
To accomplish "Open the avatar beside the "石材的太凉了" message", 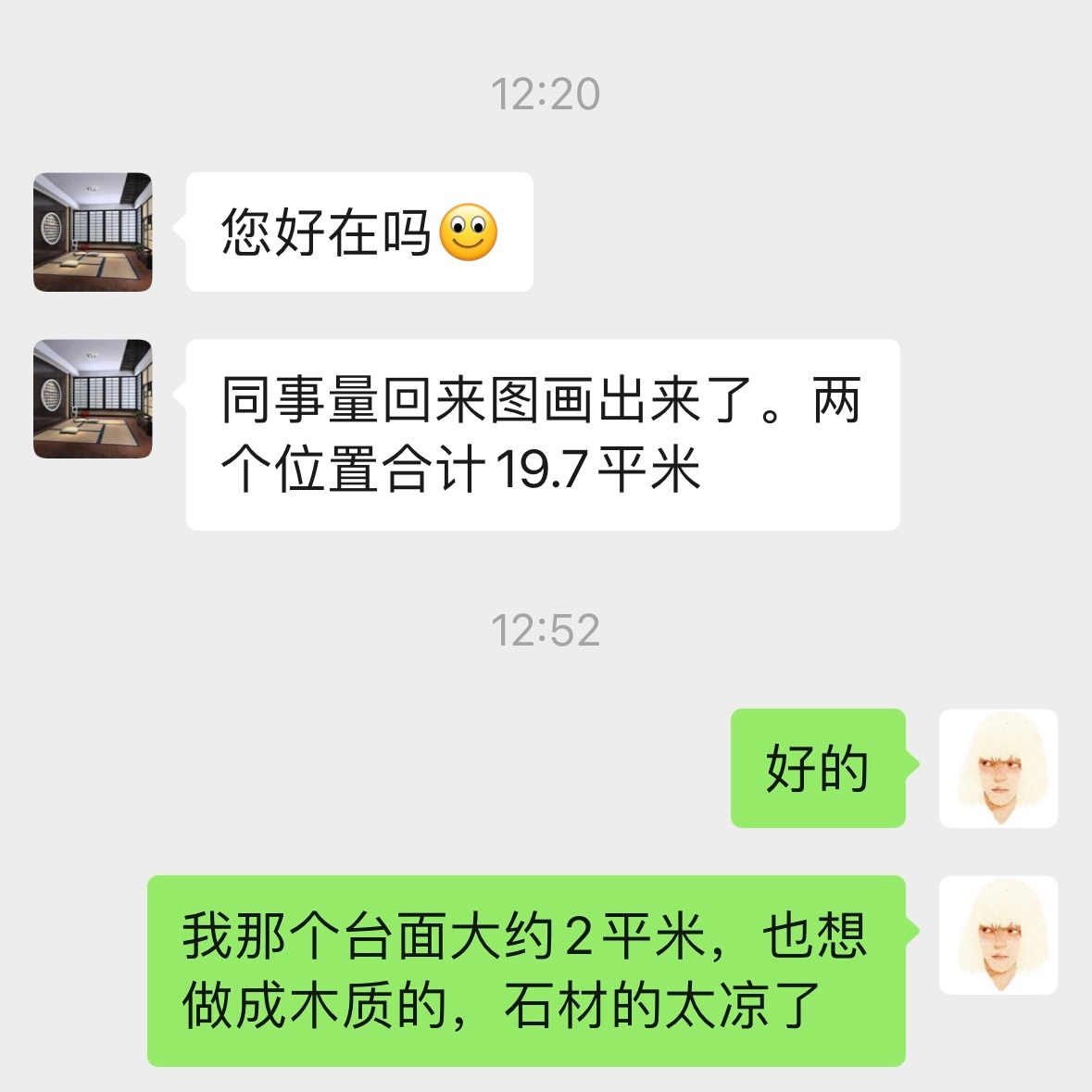I will point(998,935).
